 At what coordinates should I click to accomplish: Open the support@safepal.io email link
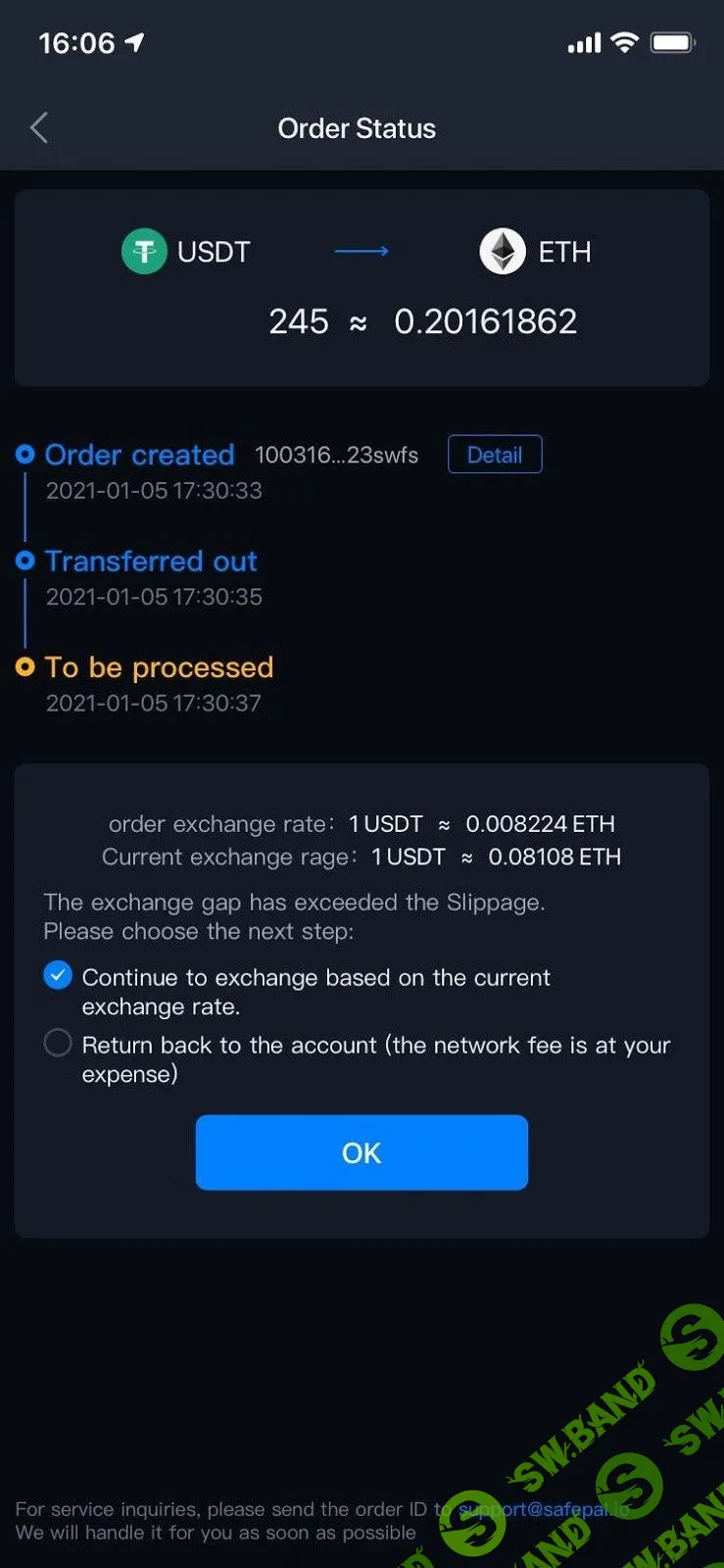tap(544, 1509)
